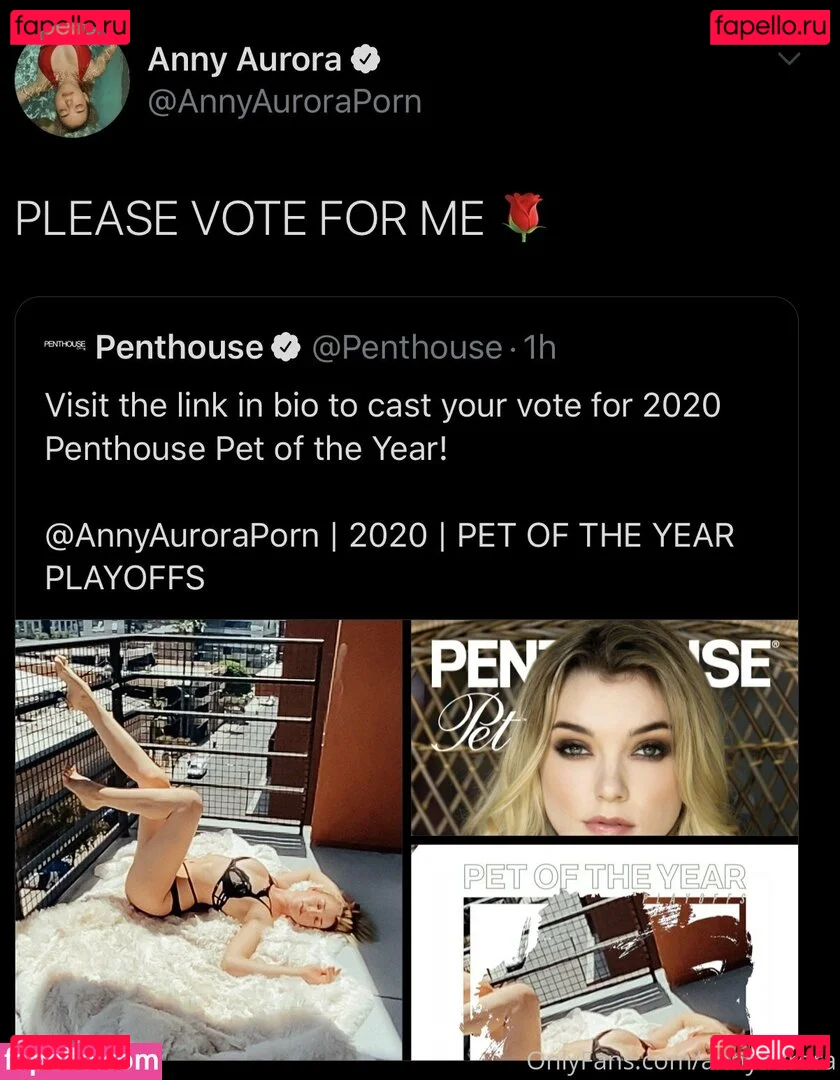This screenshot has height=1080, width=840.
Task: Click the Penthouse verified checkmark
Action: 287,347
